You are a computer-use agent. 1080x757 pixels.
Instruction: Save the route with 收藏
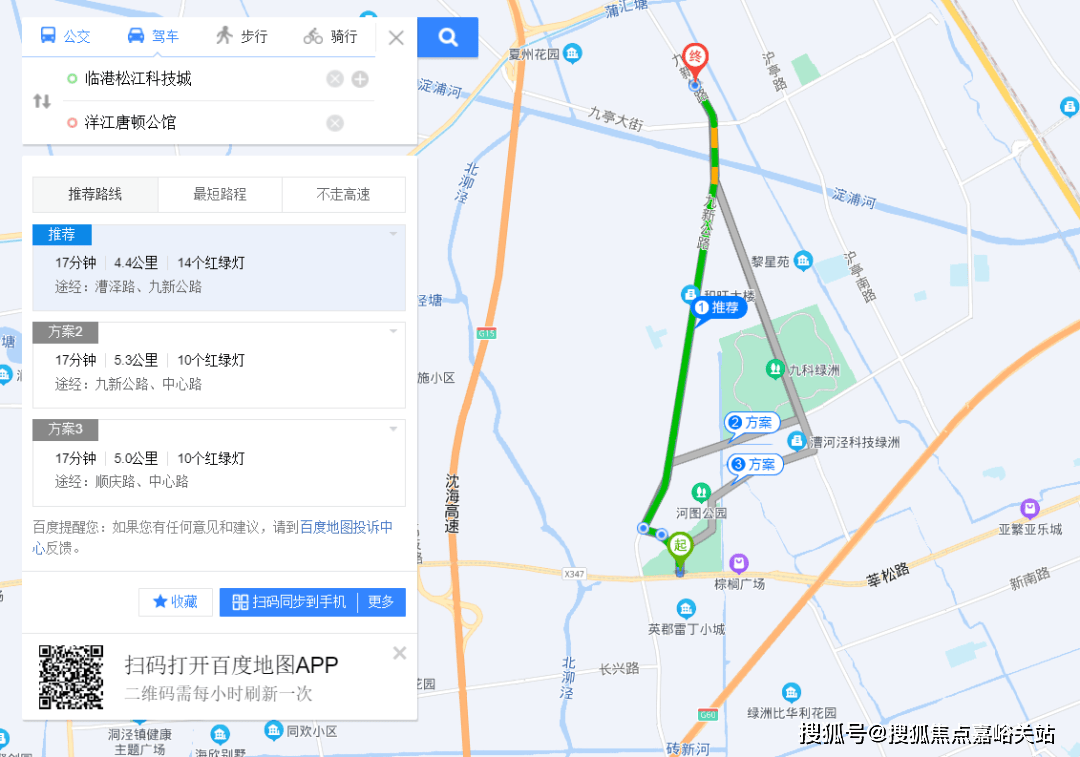click(175, 602)
